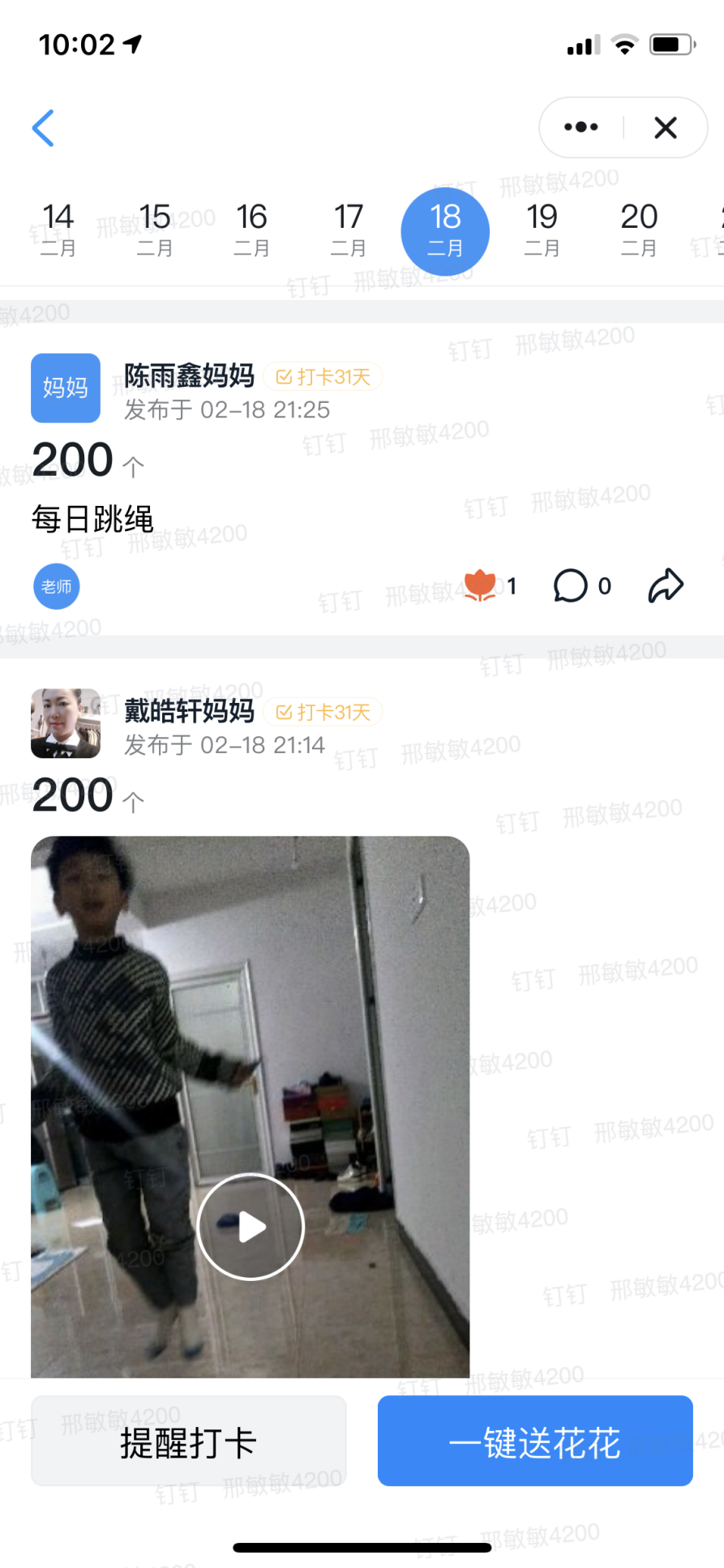Tap 一键送花花 to send flowers
The image size is (724, 1568).
coord(535,1441)
